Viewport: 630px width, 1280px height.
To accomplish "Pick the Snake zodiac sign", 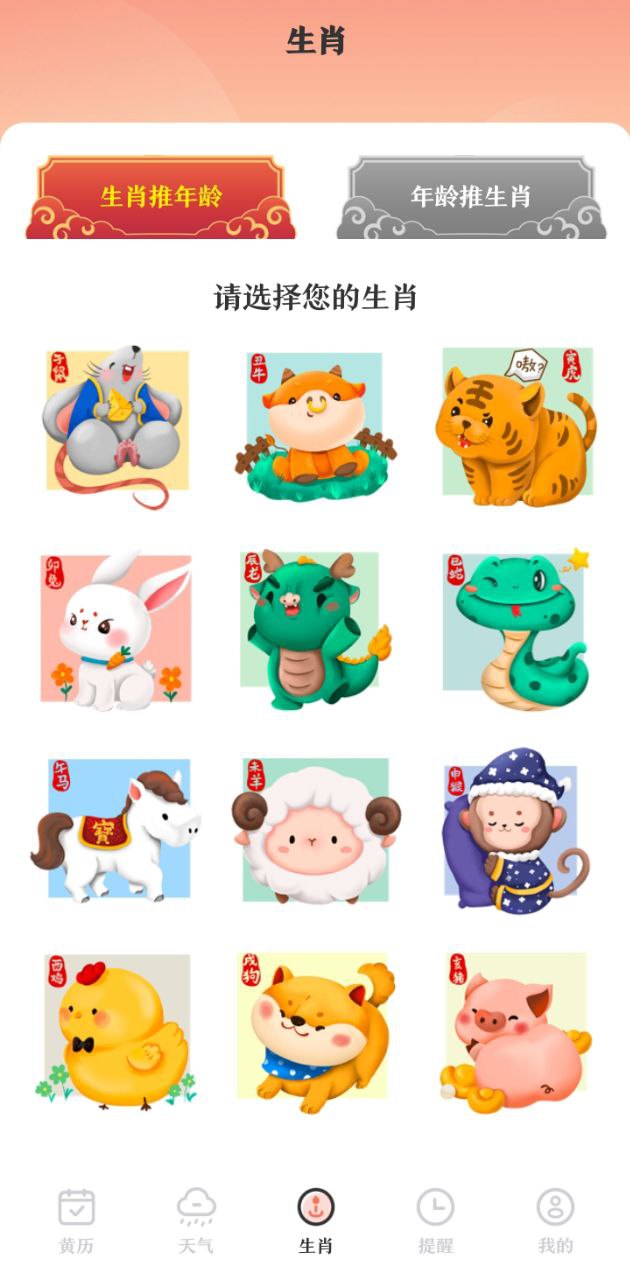I will click(515, 628).
